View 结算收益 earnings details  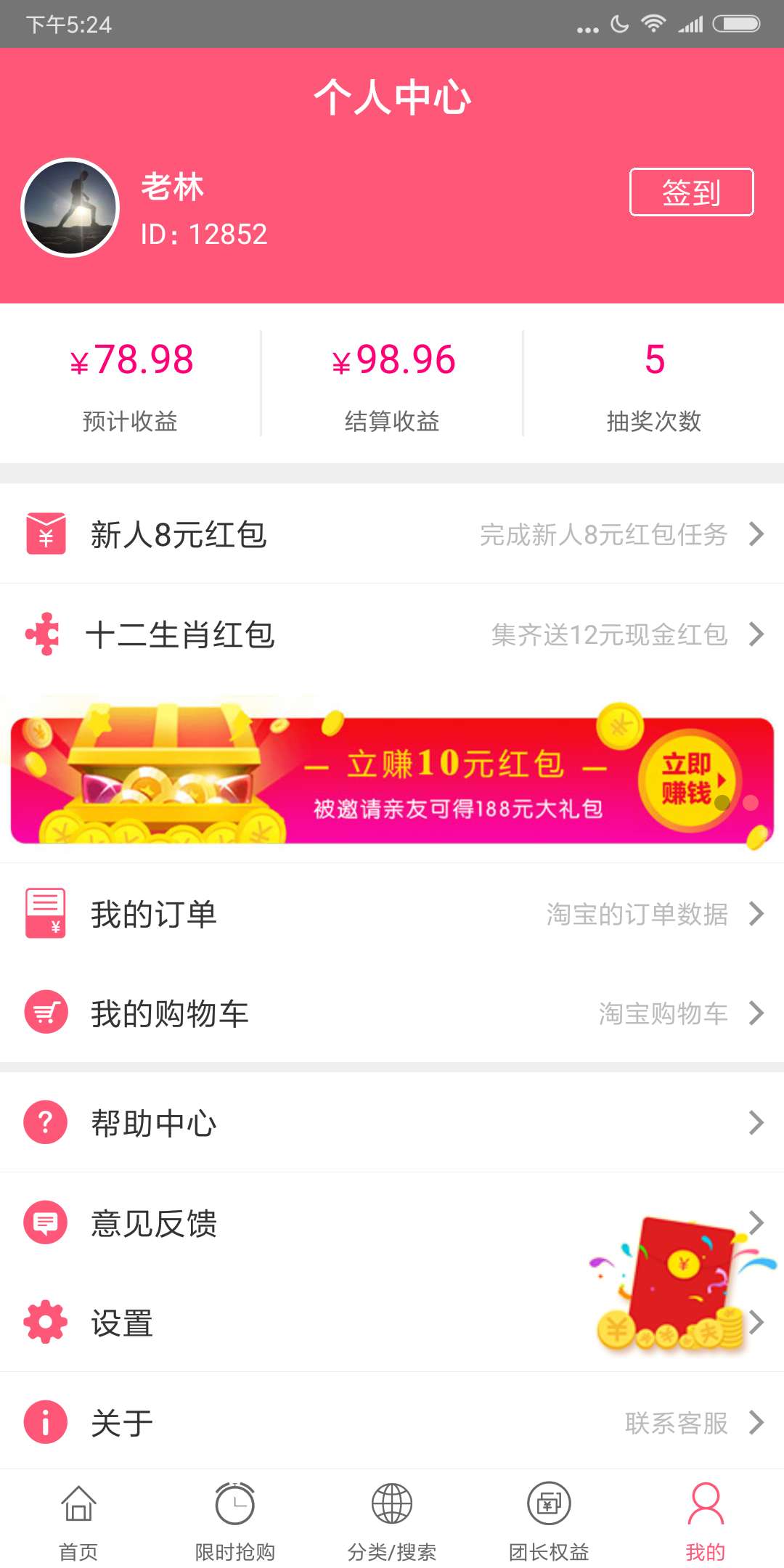pyautogui.click(x=392, y=385)
